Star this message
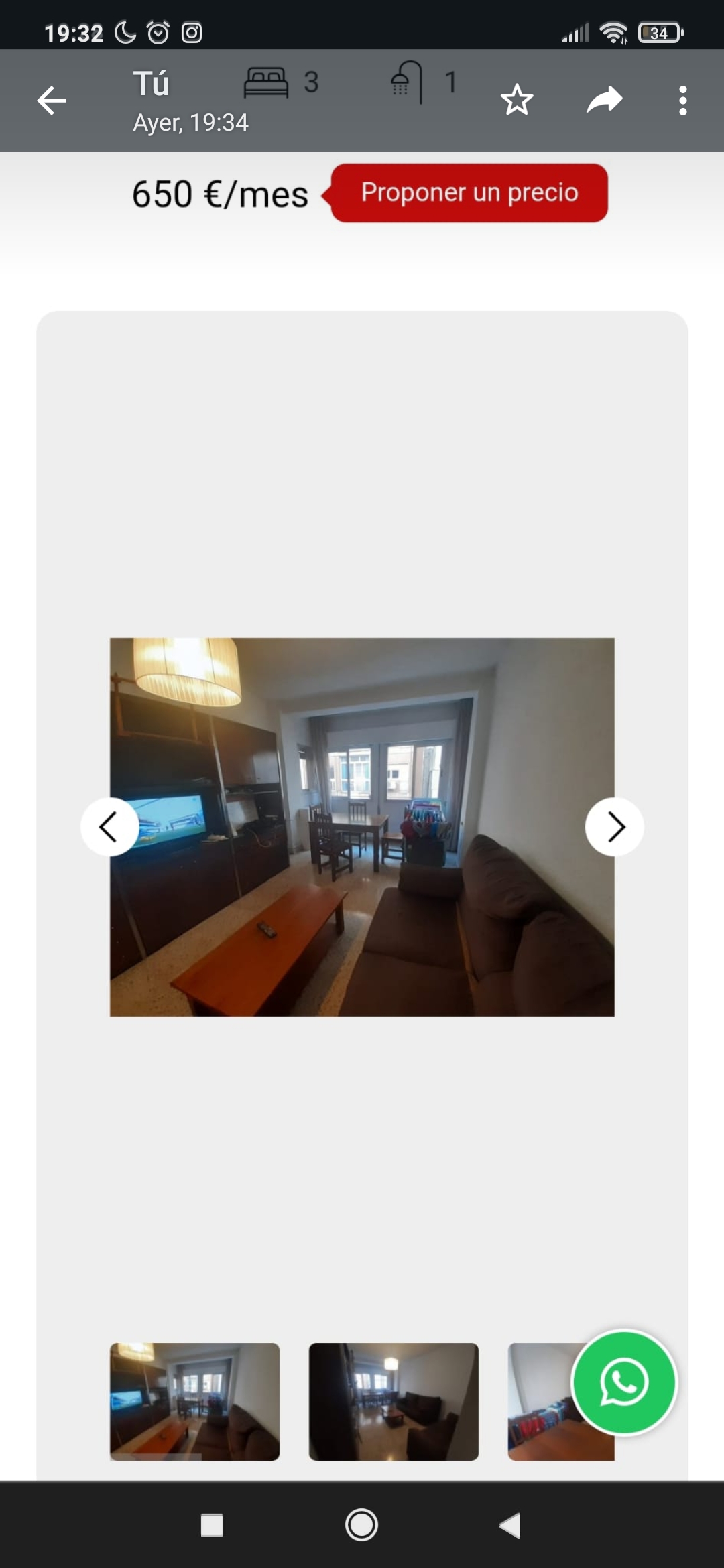This screenshot has height=1568, width=724. (x=517, y=101)
